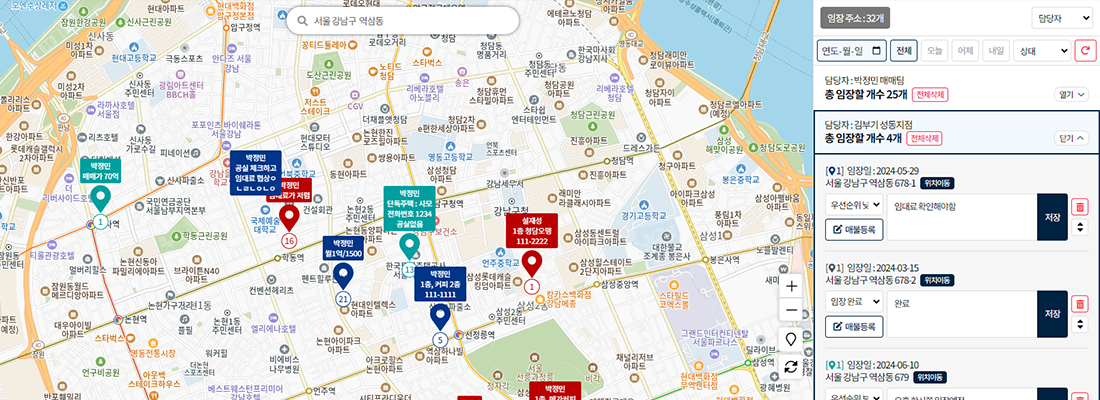
Task: Zoom in on the map
Action: click(x=791, y=286)
